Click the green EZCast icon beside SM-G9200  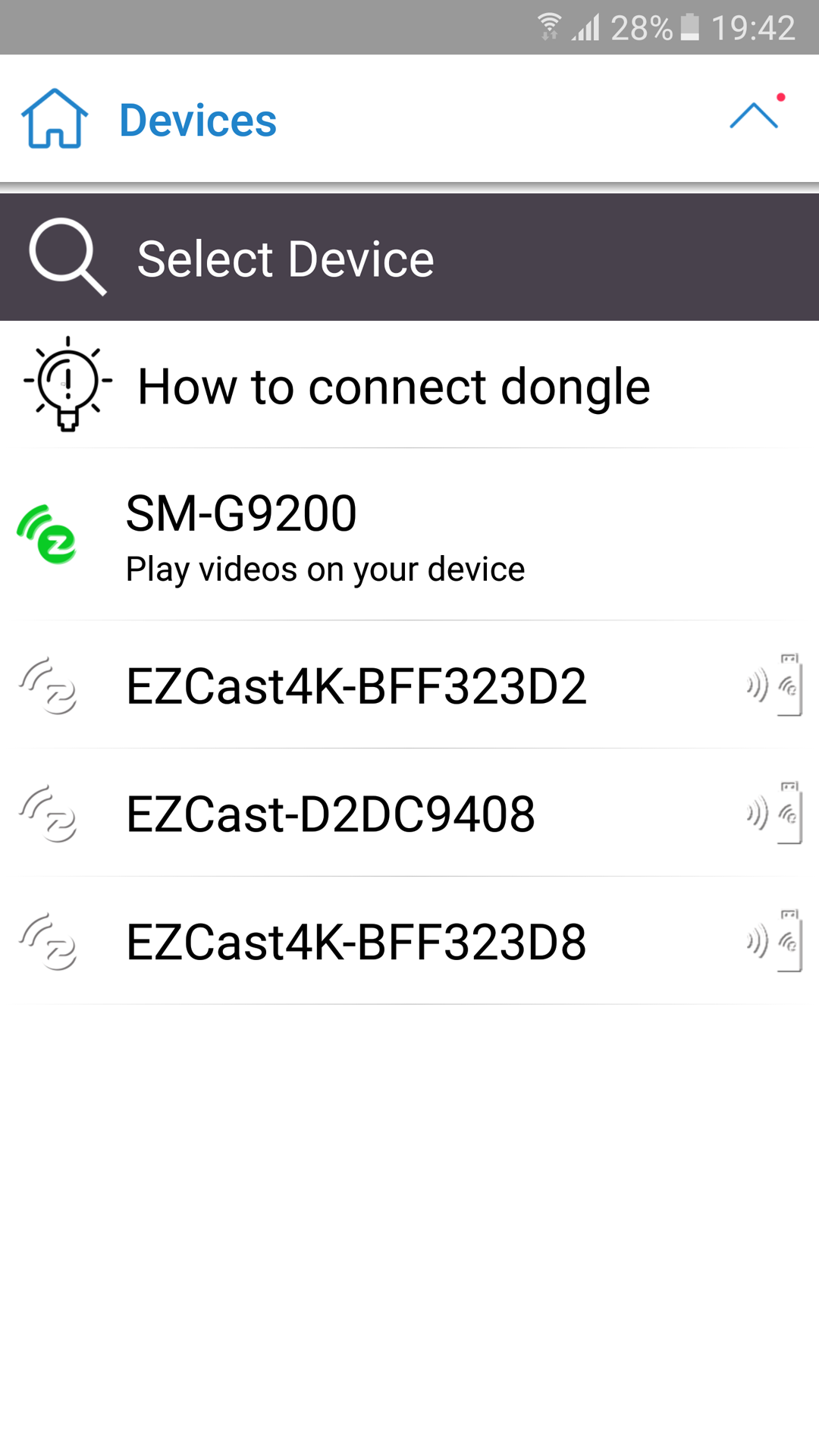(x=47, y=535)
